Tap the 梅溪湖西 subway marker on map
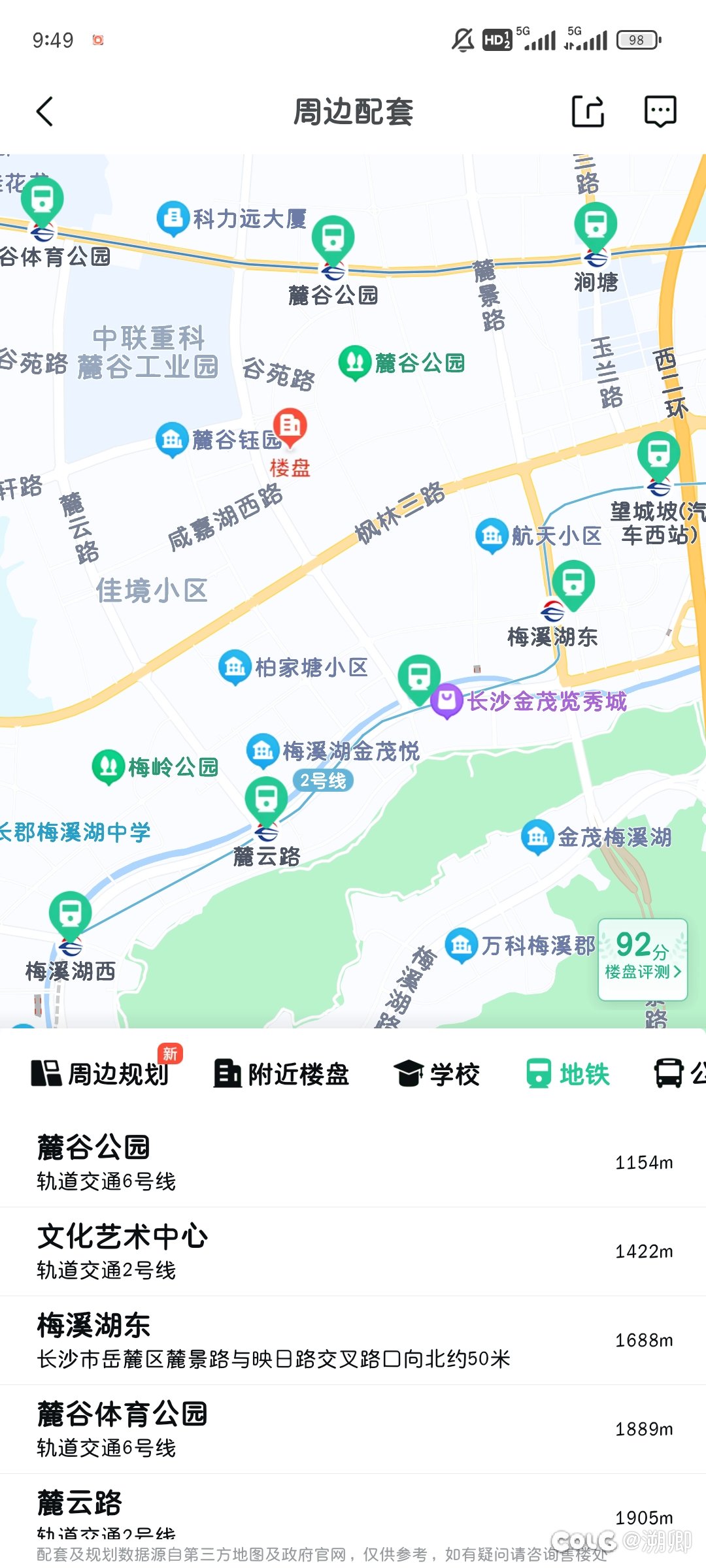 point(71,917)
